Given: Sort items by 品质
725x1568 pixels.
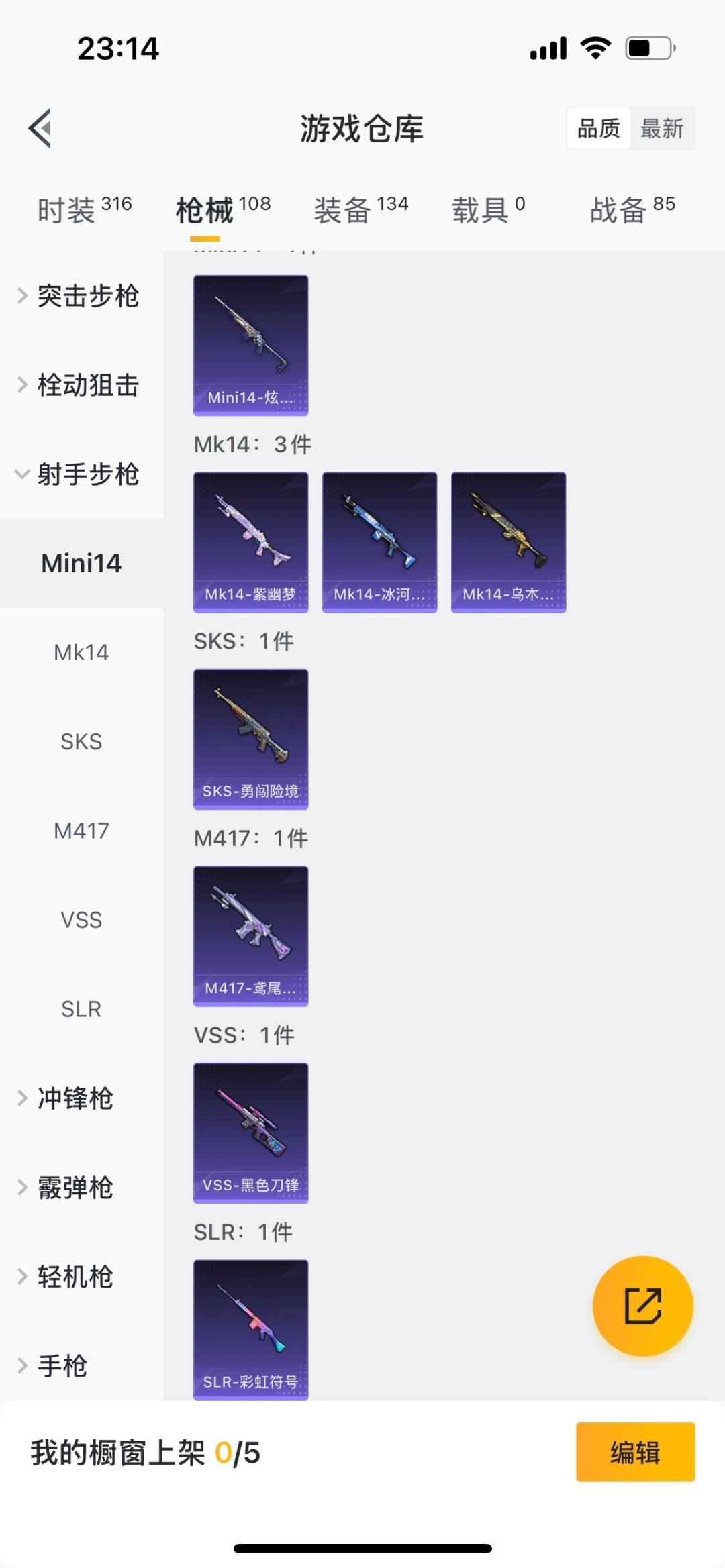Looking at the screenshot, I should coord(599,128).
